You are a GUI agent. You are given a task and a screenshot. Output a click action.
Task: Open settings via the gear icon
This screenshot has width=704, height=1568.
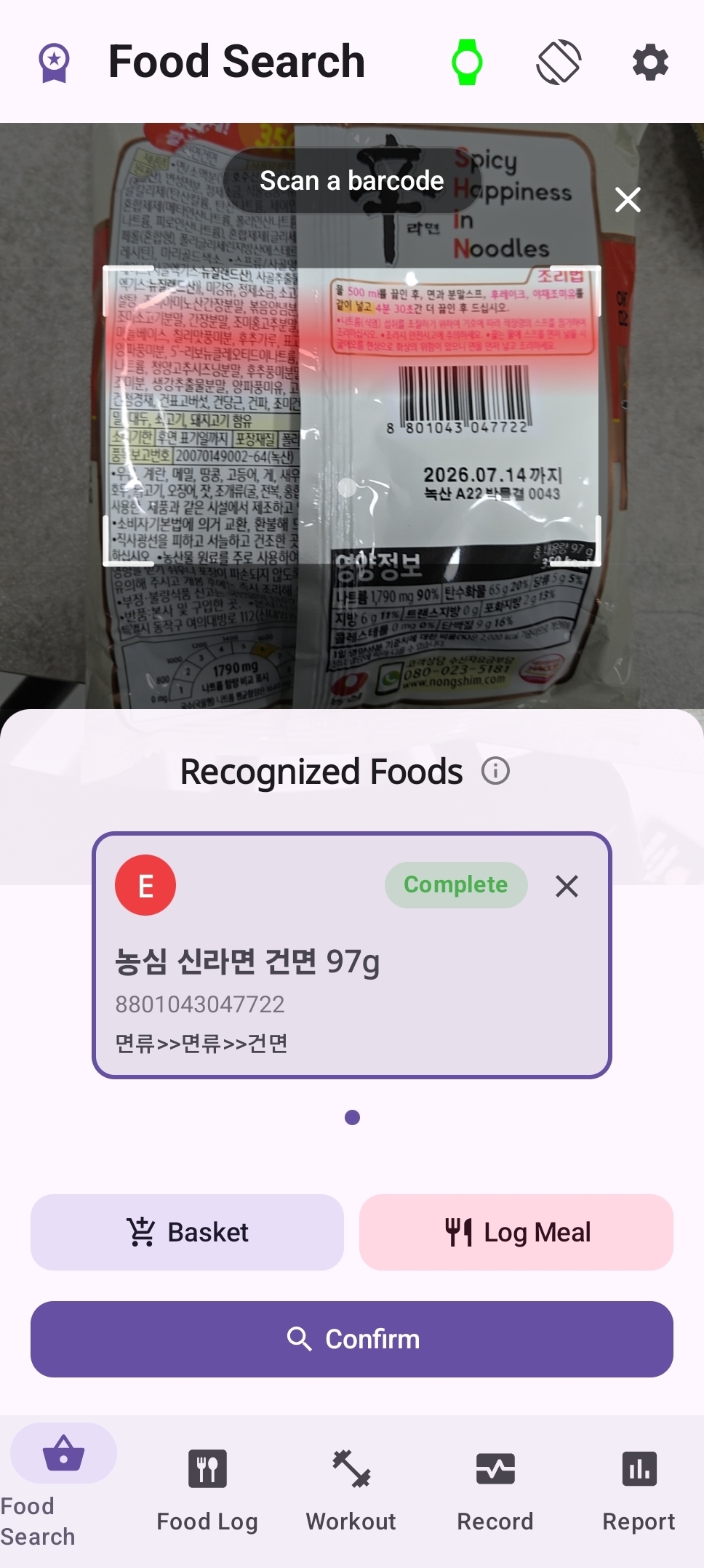coord(649,61)
